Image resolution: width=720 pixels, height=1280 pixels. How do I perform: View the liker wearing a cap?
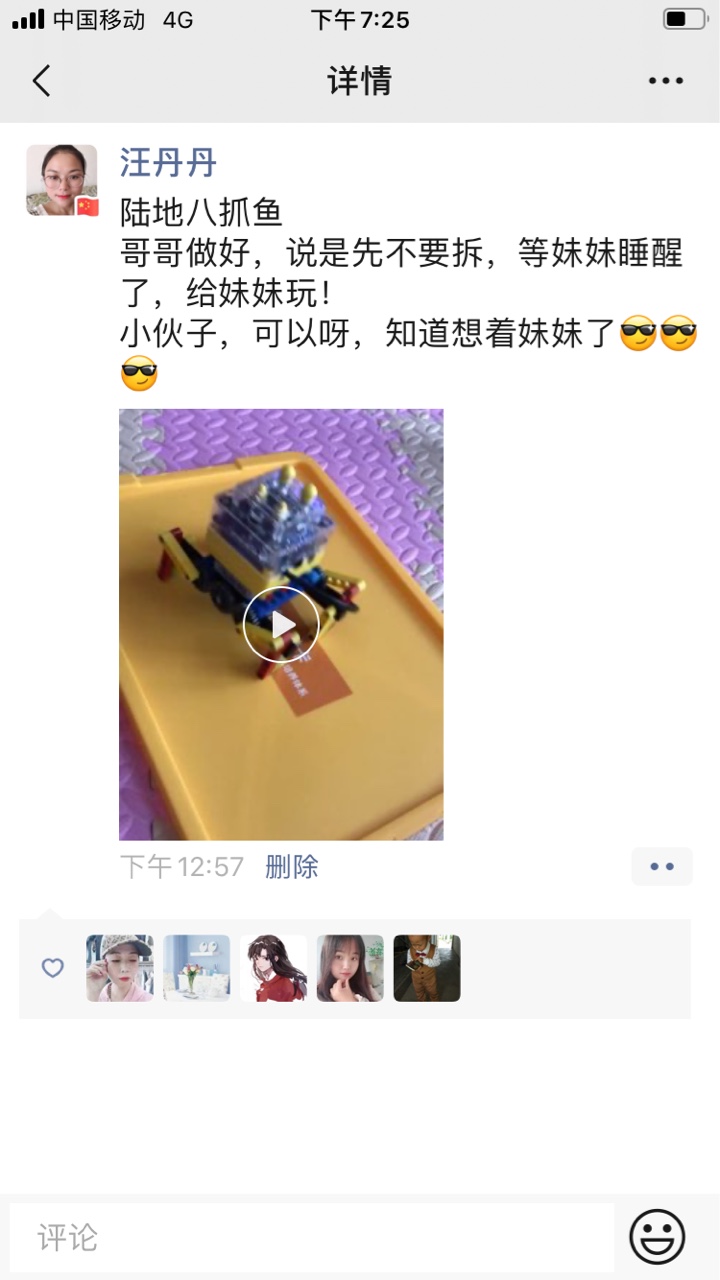pos(120,968)
